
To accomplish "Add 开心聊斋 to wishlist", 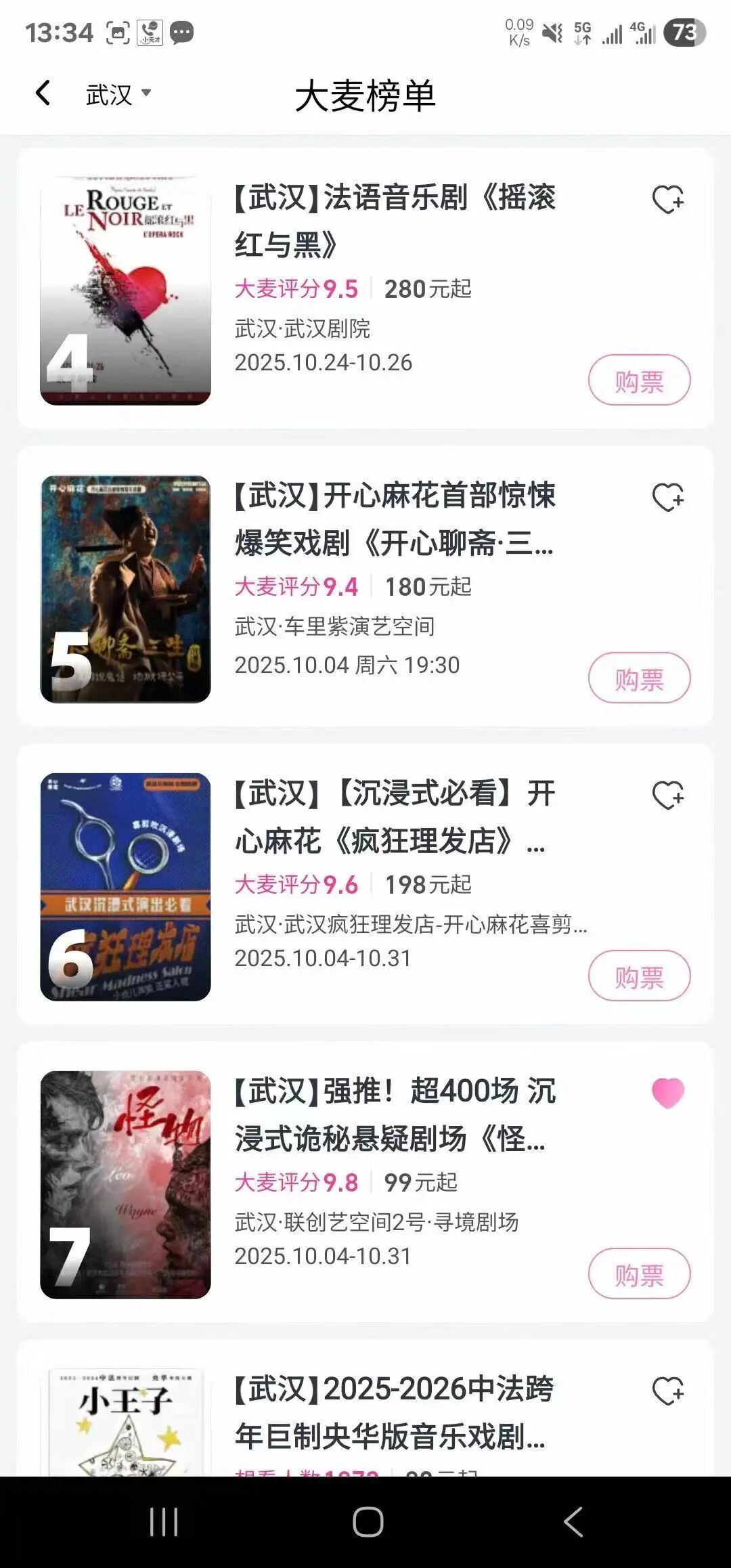I will (x=667, y=498).
